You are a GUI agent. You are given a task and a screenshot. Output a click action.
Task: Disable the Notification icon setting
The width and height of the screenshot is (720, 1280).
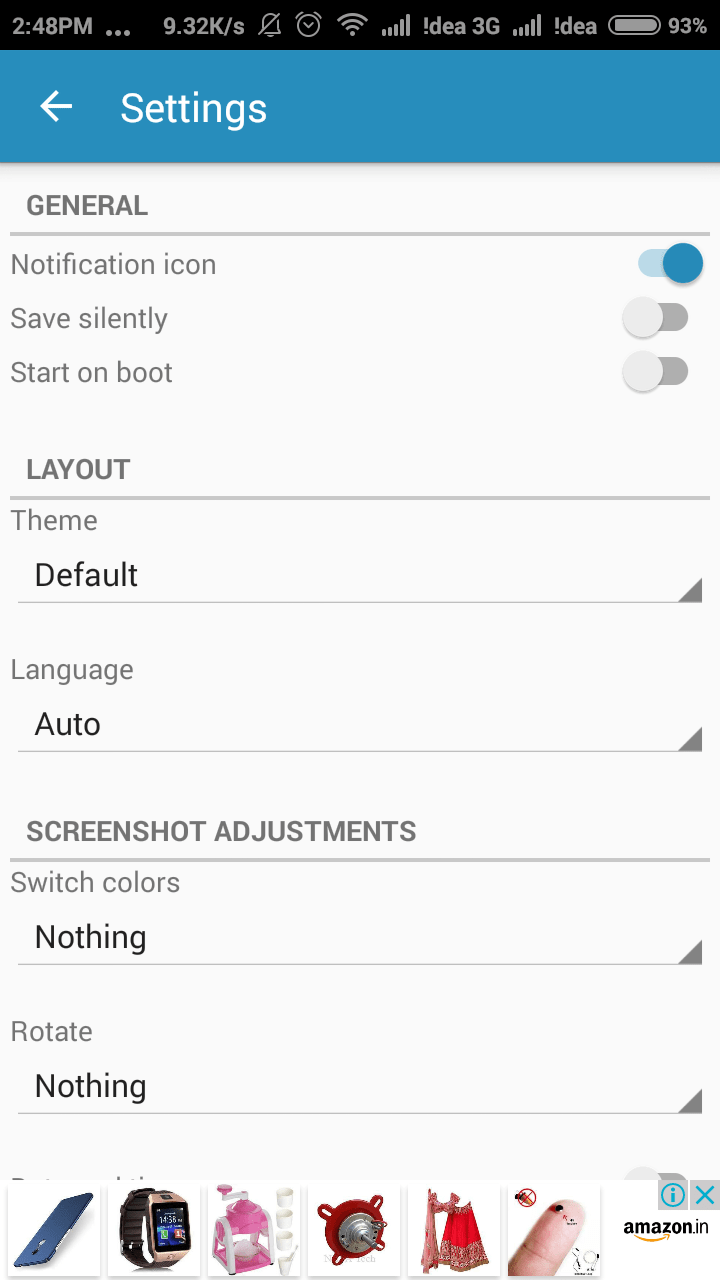click(668, 262)
